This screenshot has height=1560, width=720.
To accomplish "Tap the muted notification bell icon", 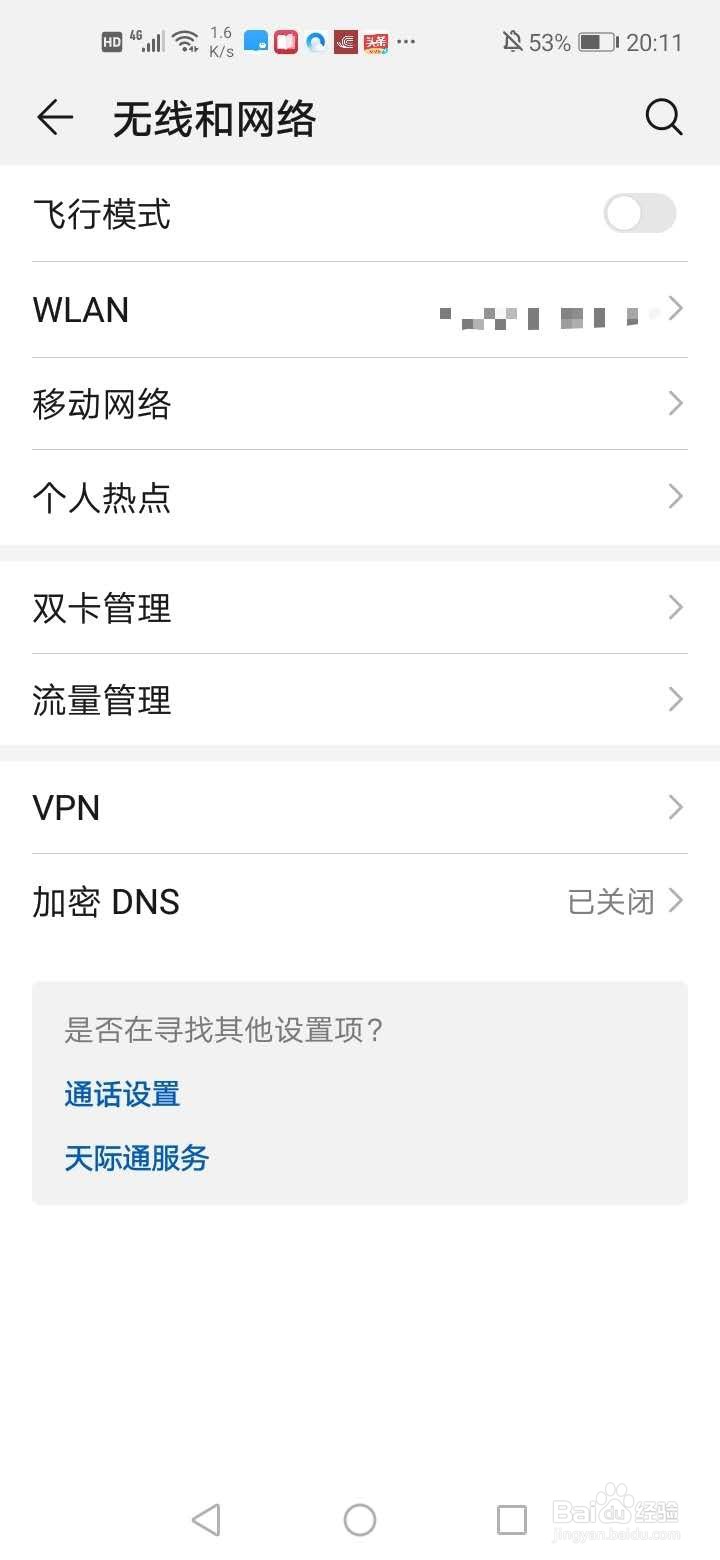I will coord(512,42).
